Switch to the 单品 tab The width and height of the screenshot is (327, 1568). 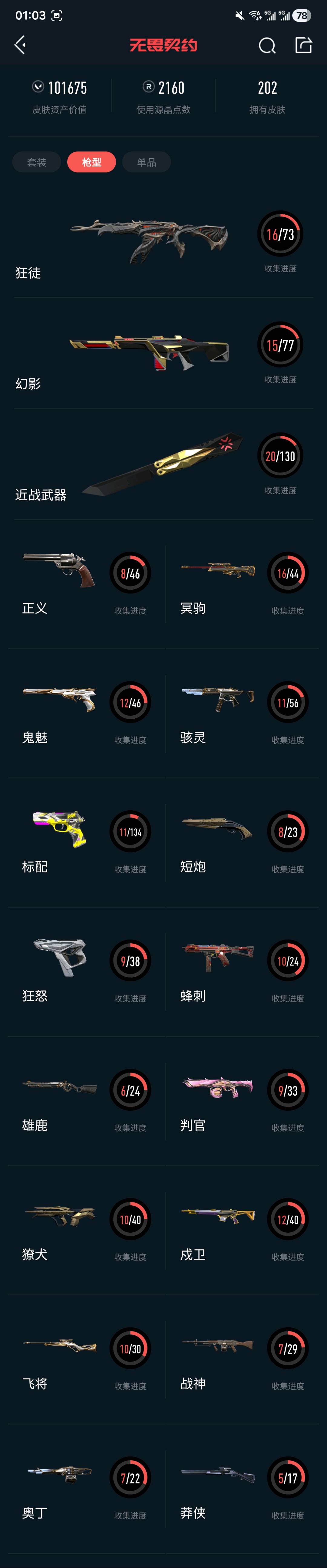tap(147, 162)
